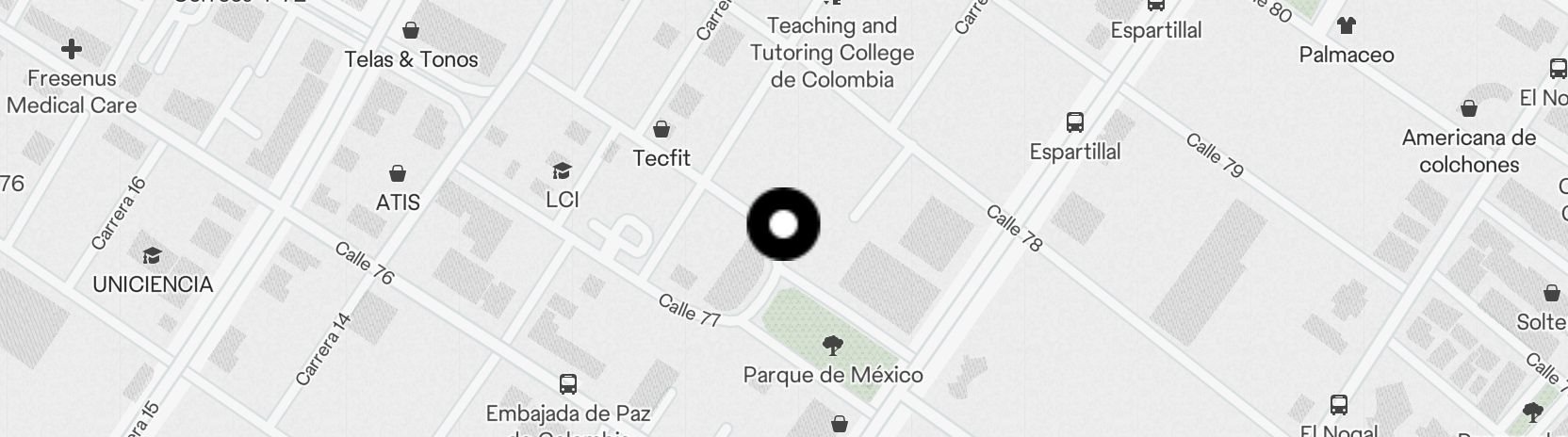Select the Telas & Tonos shop marker
Screen dimensions: 1568x437
411,30
